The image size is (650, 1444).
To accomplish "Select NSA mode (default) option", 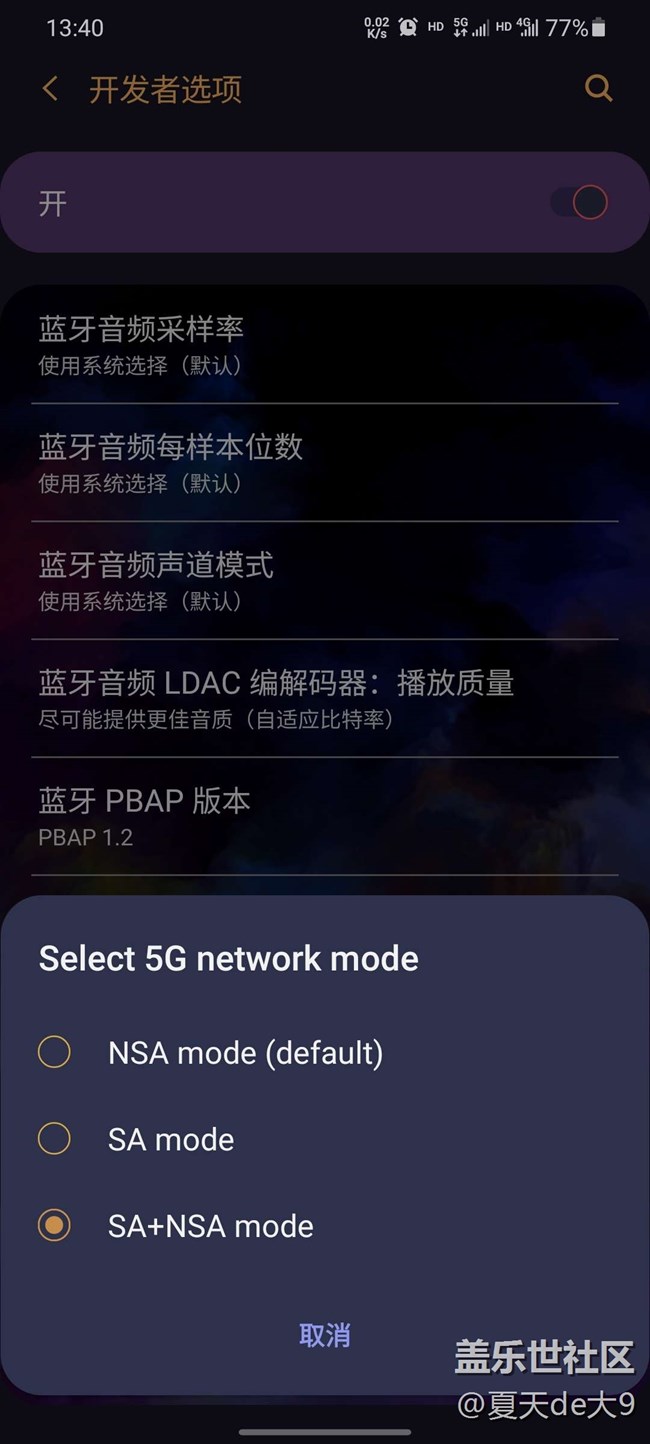I will (54, 1052).
